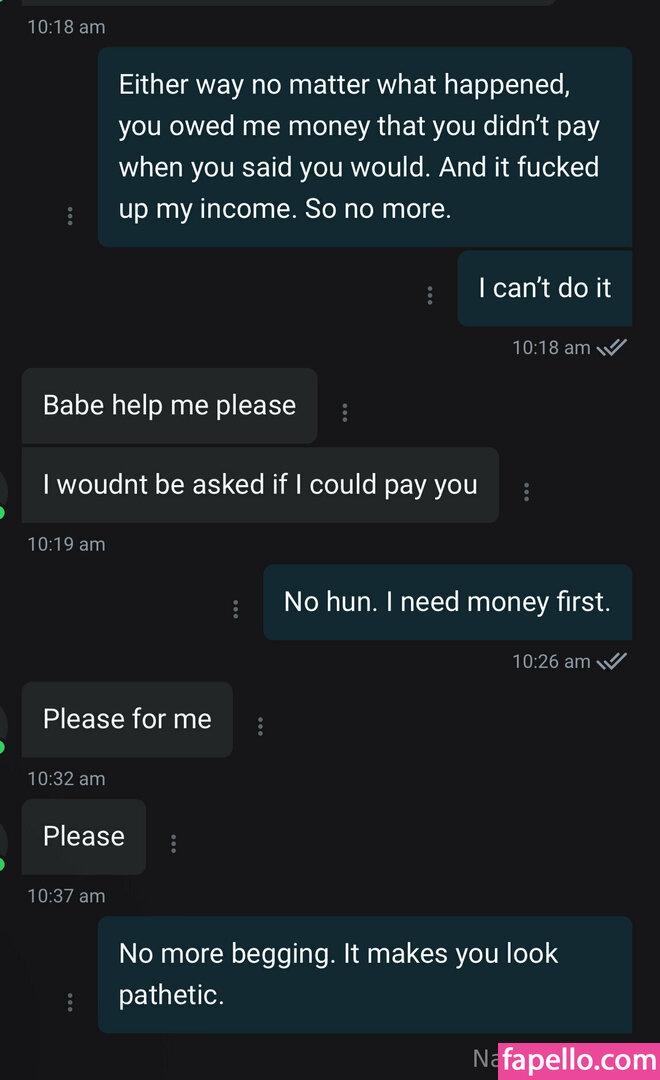Screen dimensions: 660x1080
Task: Open options for the 10:37 am "Please" message
Action: coord(173,843)
